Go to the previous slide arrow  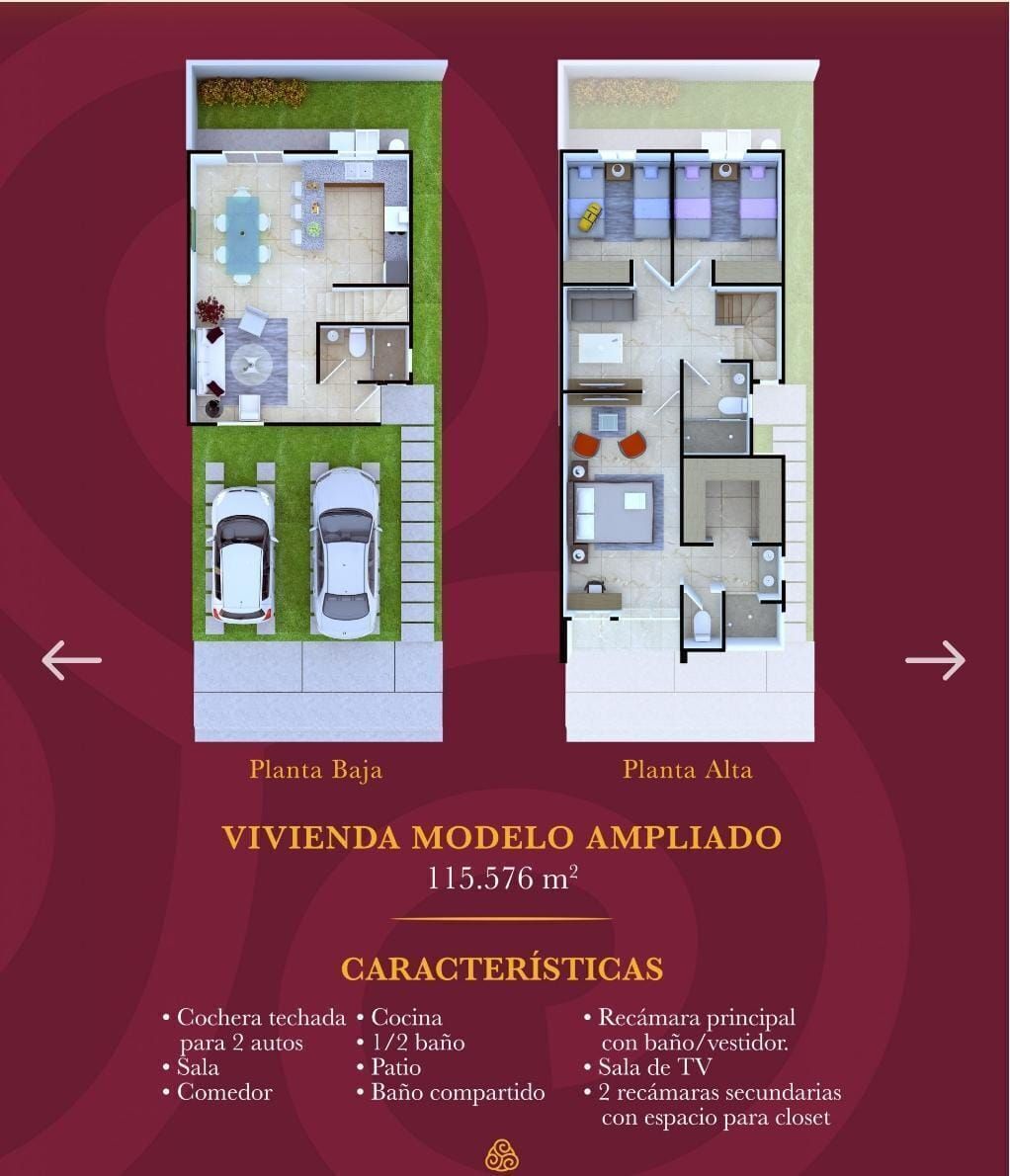[71, 659]
